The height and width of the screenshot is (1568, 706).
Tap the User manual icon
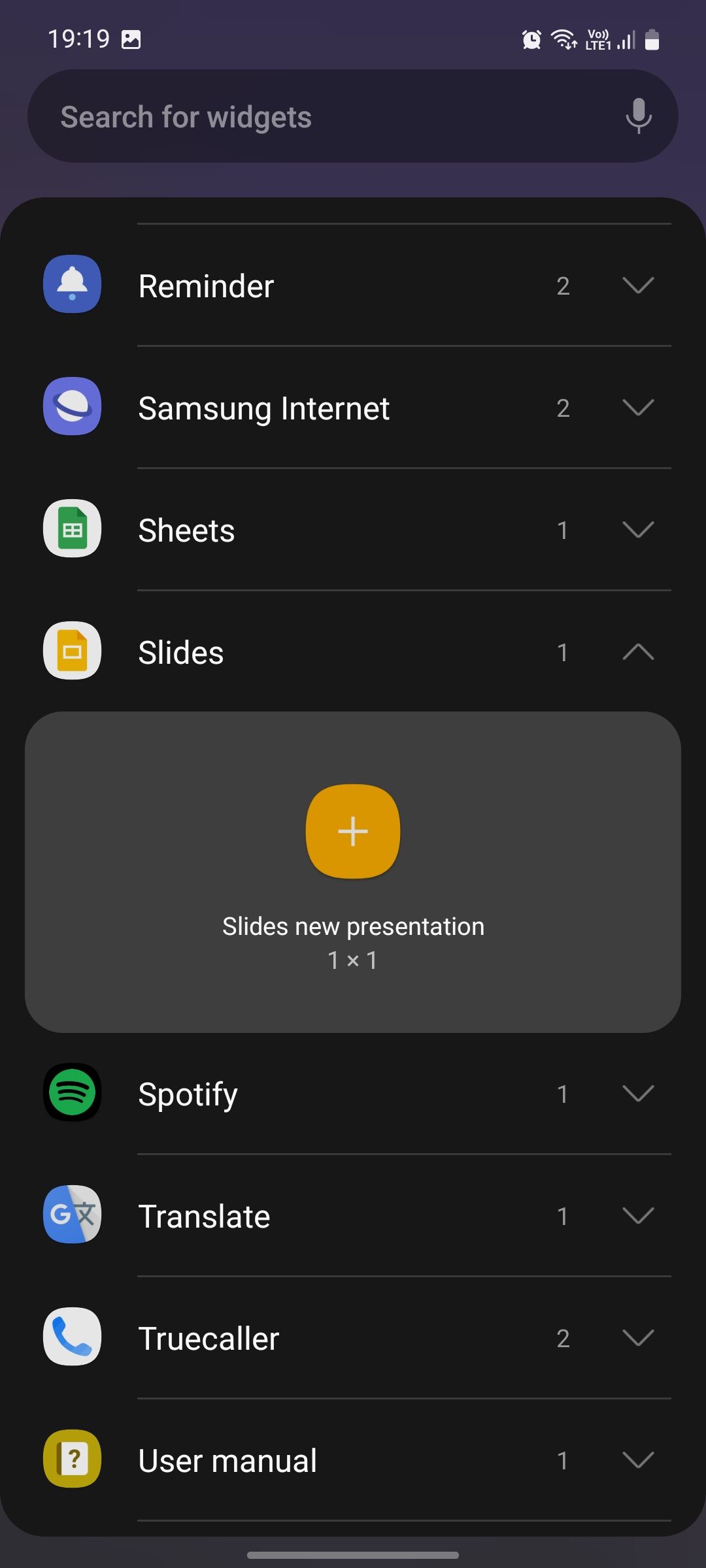click(71, 1460)
